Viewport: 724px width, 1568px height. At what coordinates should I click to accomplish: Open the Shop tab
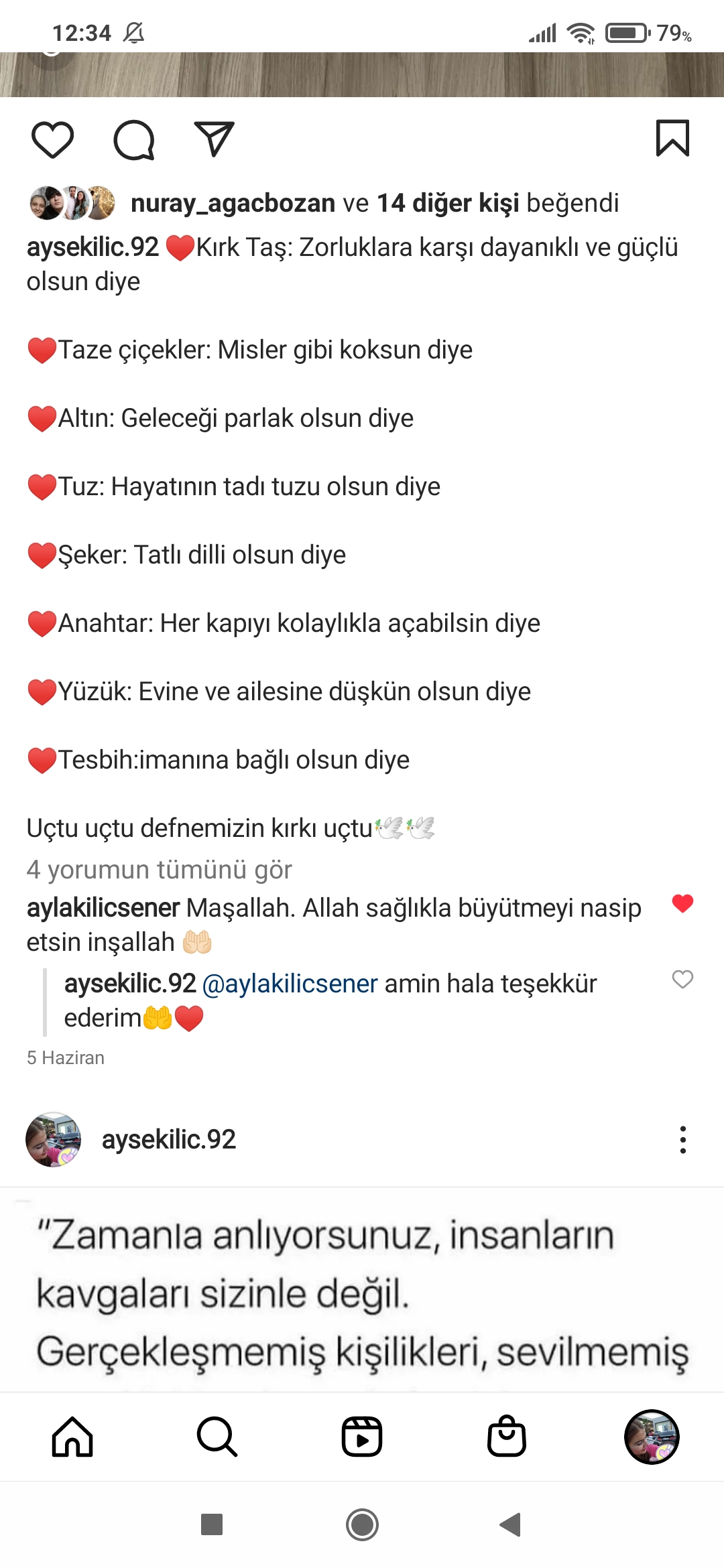(x=507, y=1437)
